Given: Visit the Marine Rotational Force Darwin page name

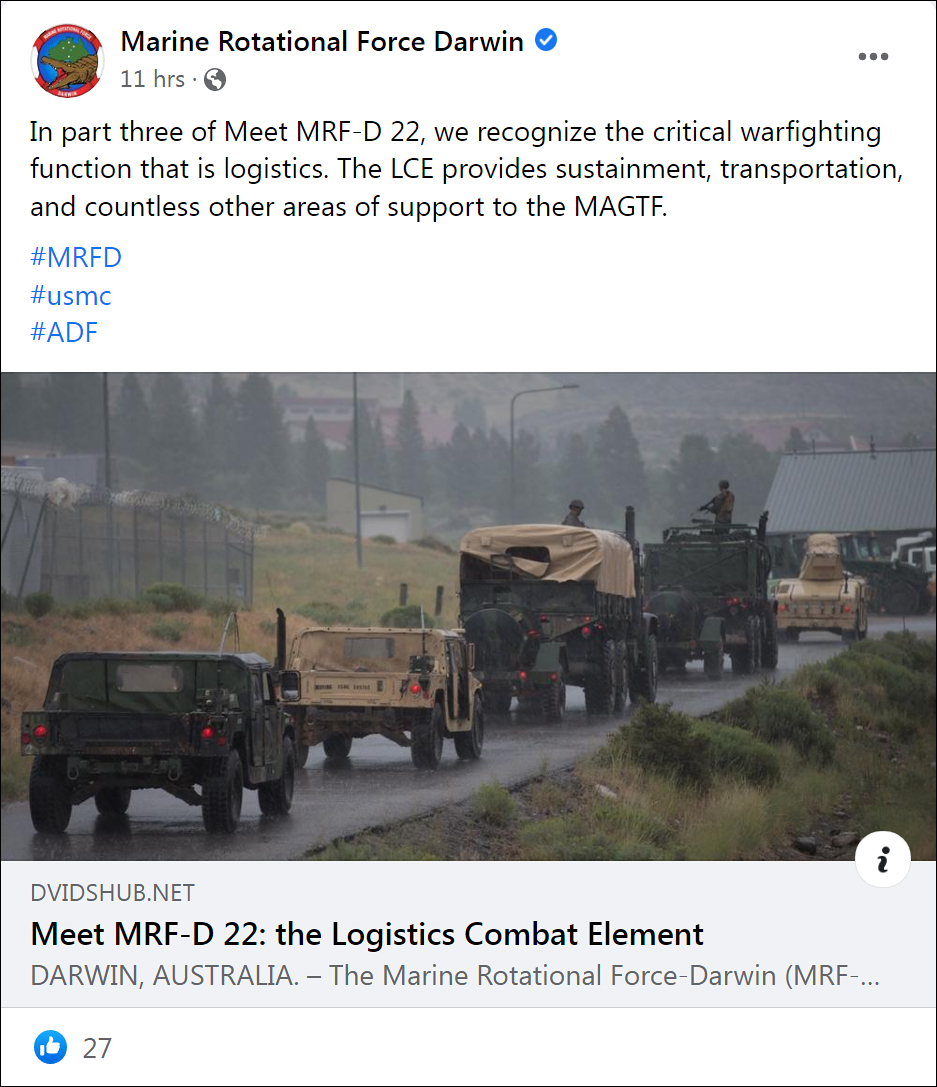Looking at the screenshot, I should click(322, 42).
